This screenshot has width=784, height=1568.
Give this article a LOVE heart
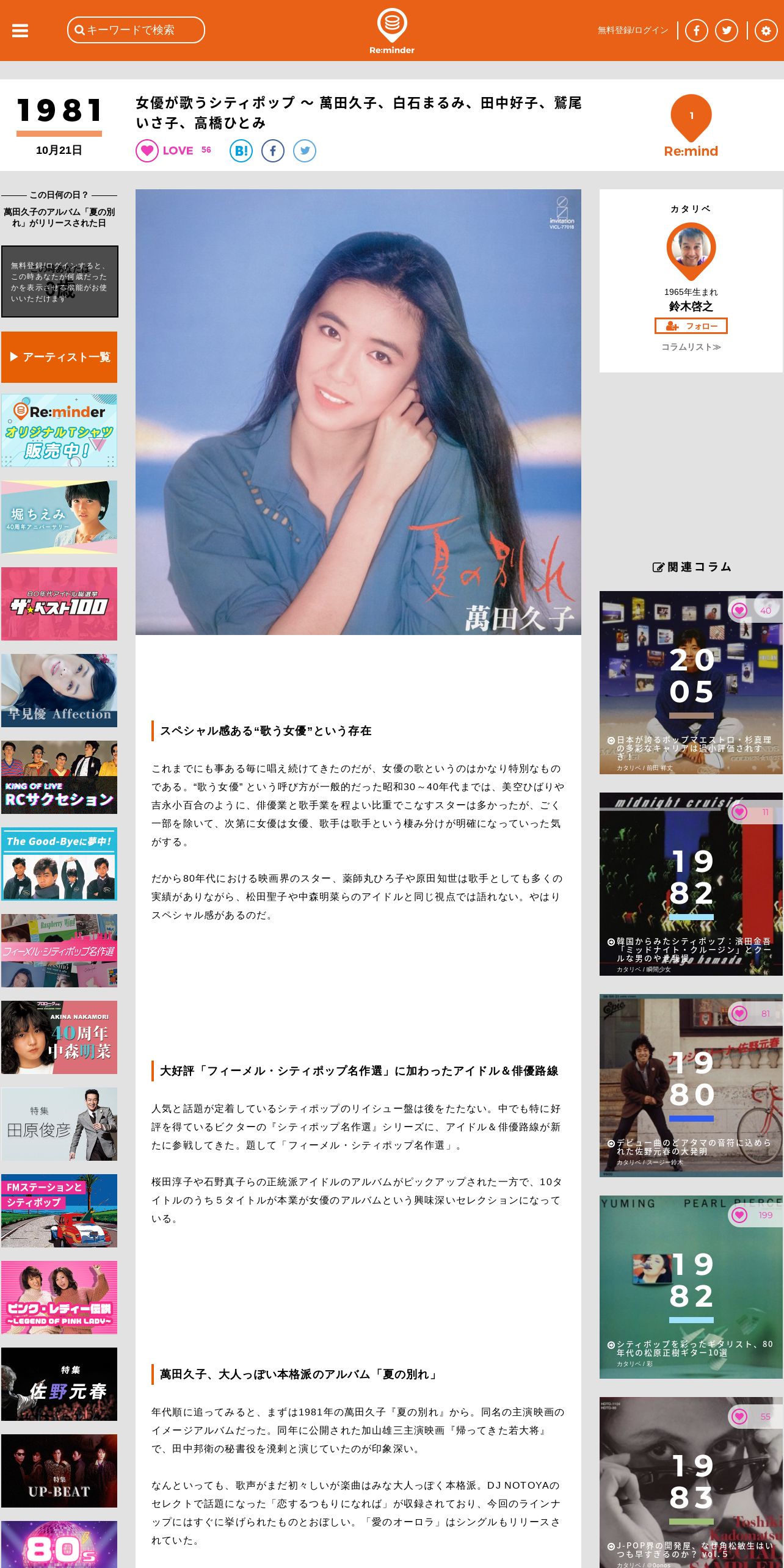147,151
